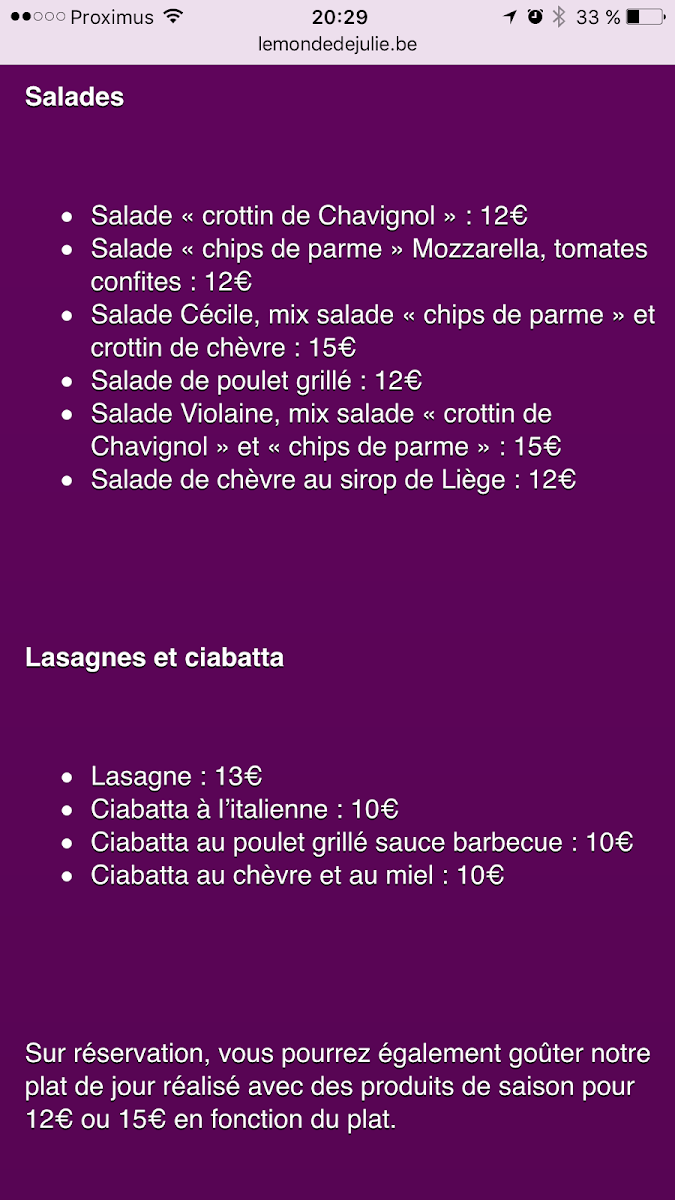Tap the lemondedejulie.be address bar
The image size is (675, 1200).
pyautogui.click(x=337, y=45)
